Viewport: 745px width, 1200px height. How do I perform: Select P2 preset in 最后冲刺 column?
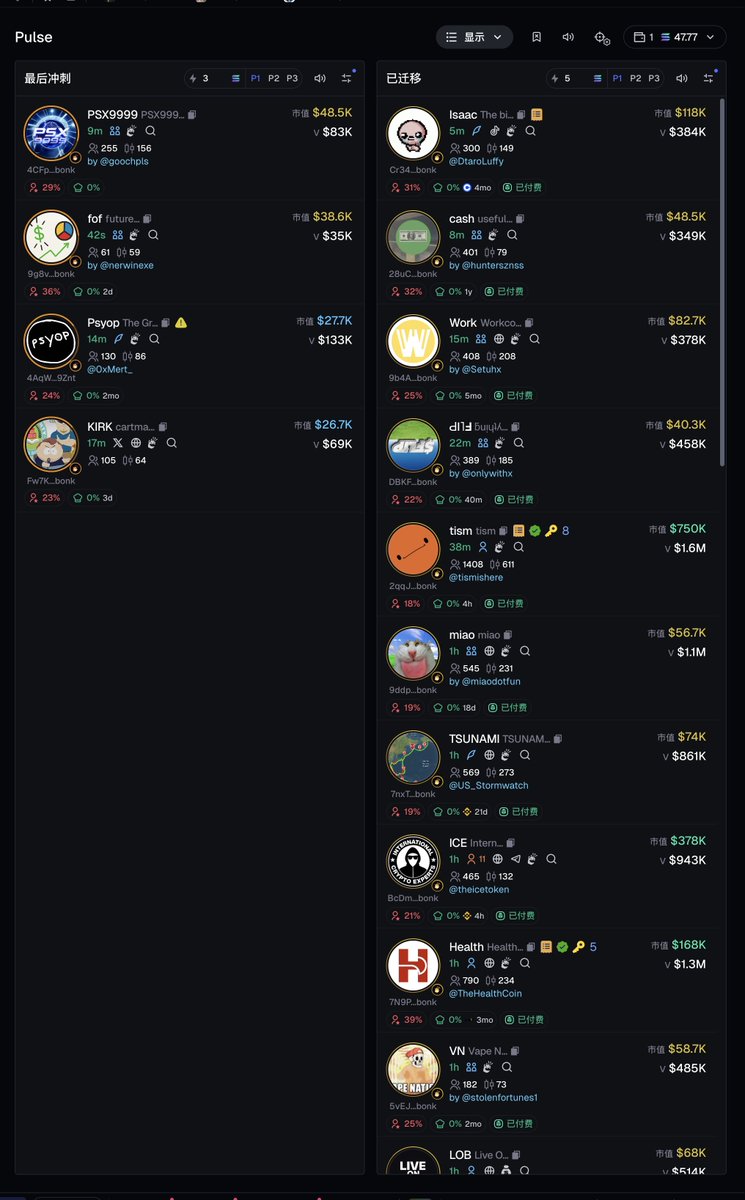pyautogui.click(x=273, y=78)
